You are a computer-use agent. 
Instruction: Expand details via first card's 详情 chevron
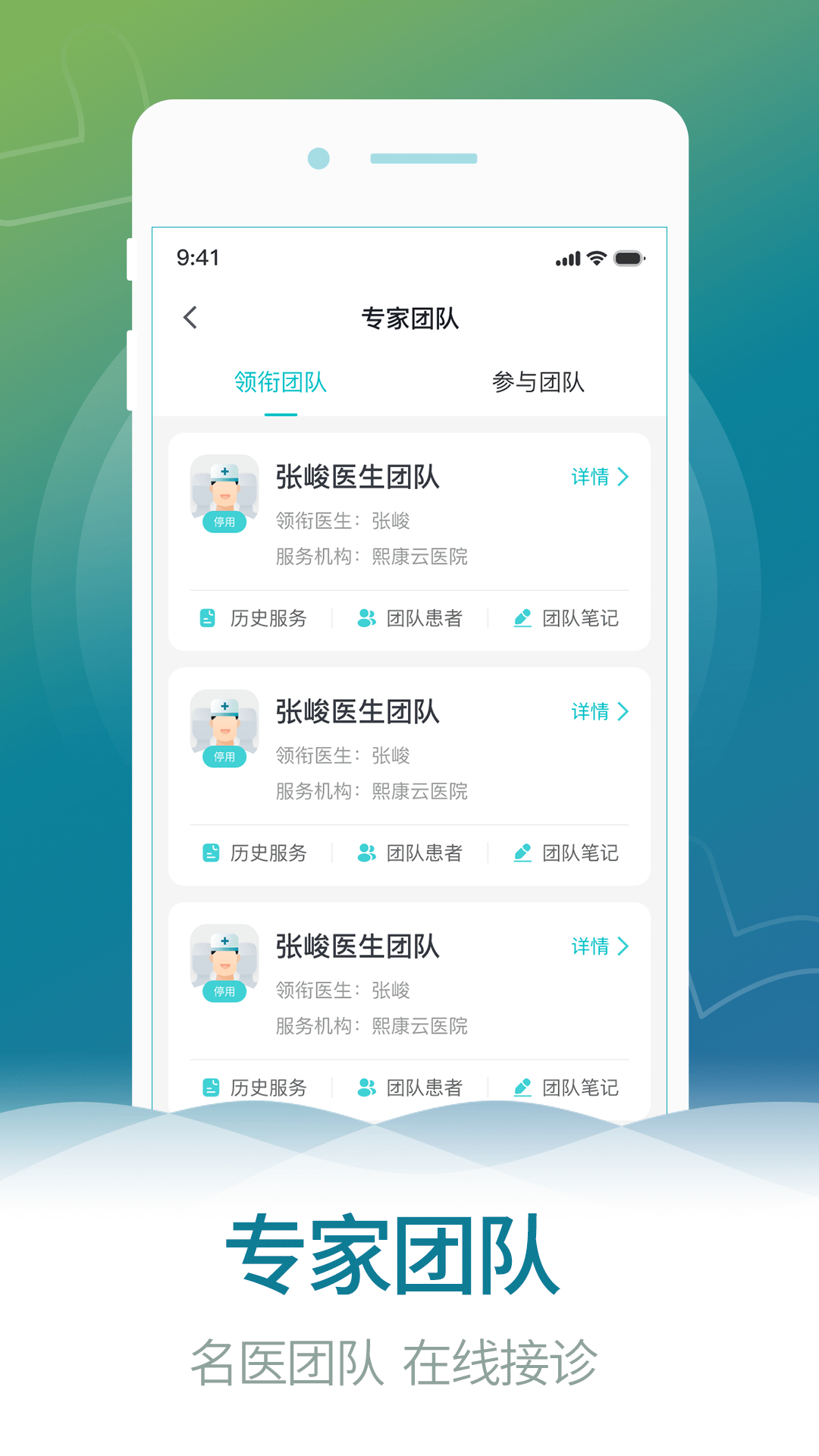tap(623, 478)
